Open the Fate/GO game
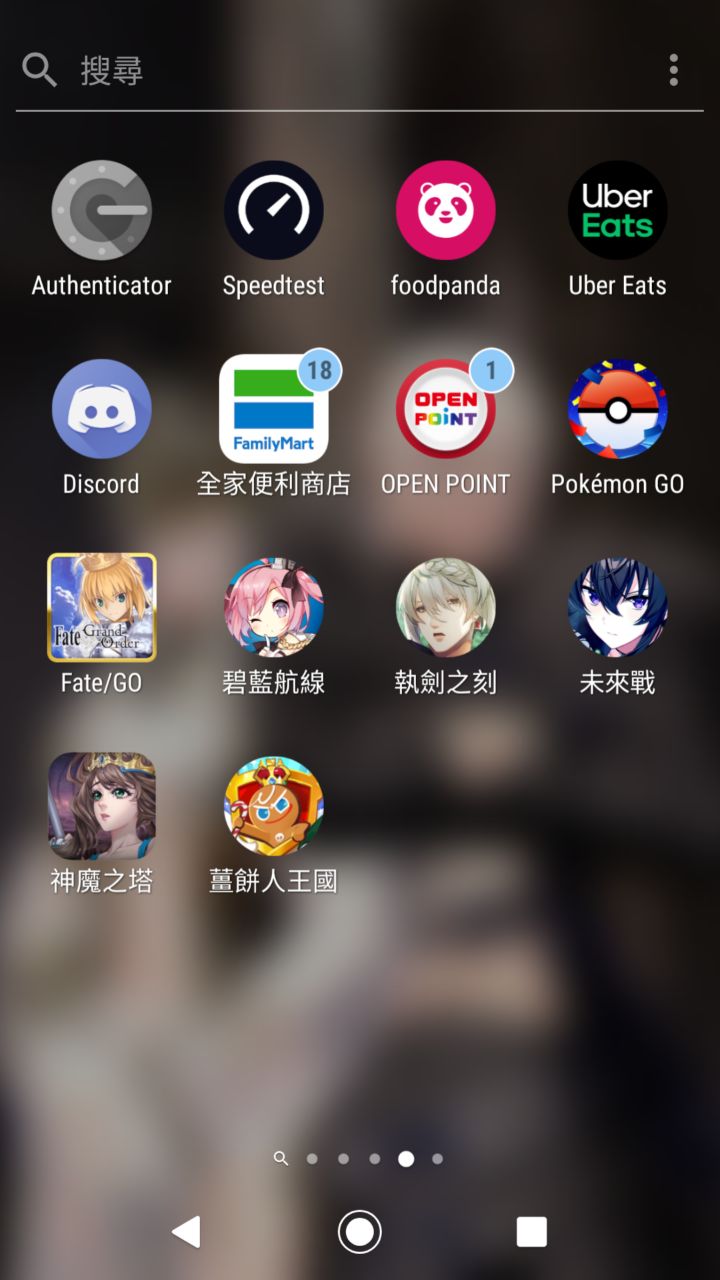 click(102, 608)
